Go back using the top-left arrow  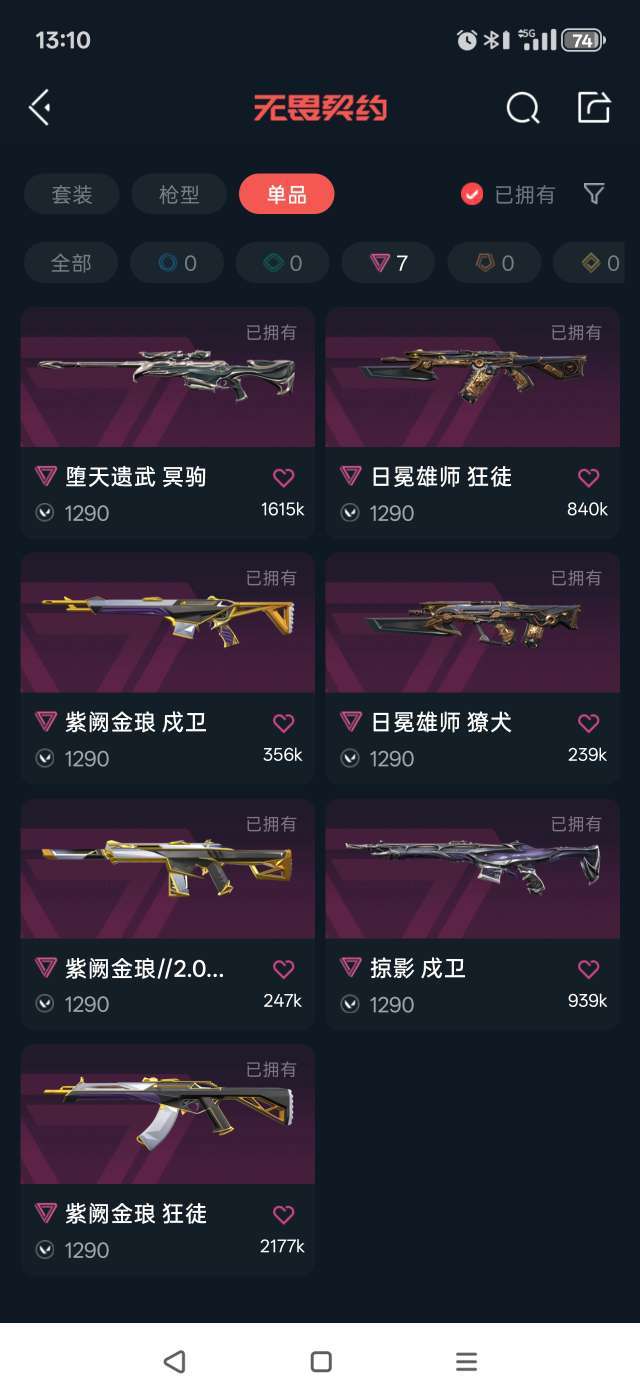tap(40, 107)
